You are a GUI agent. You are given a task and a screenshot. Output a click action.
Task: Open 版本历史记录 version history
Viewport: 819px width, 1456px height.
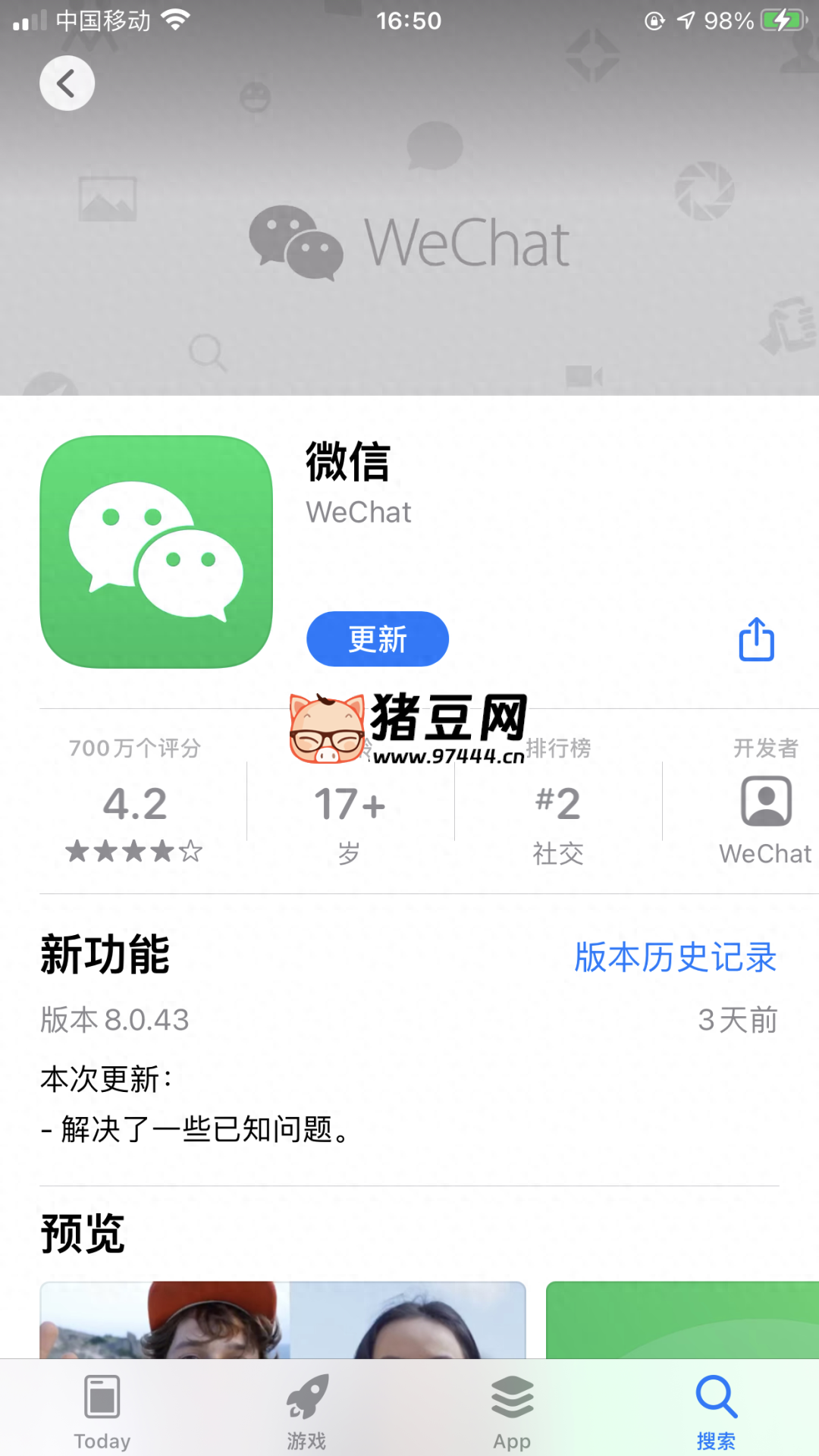675,957
